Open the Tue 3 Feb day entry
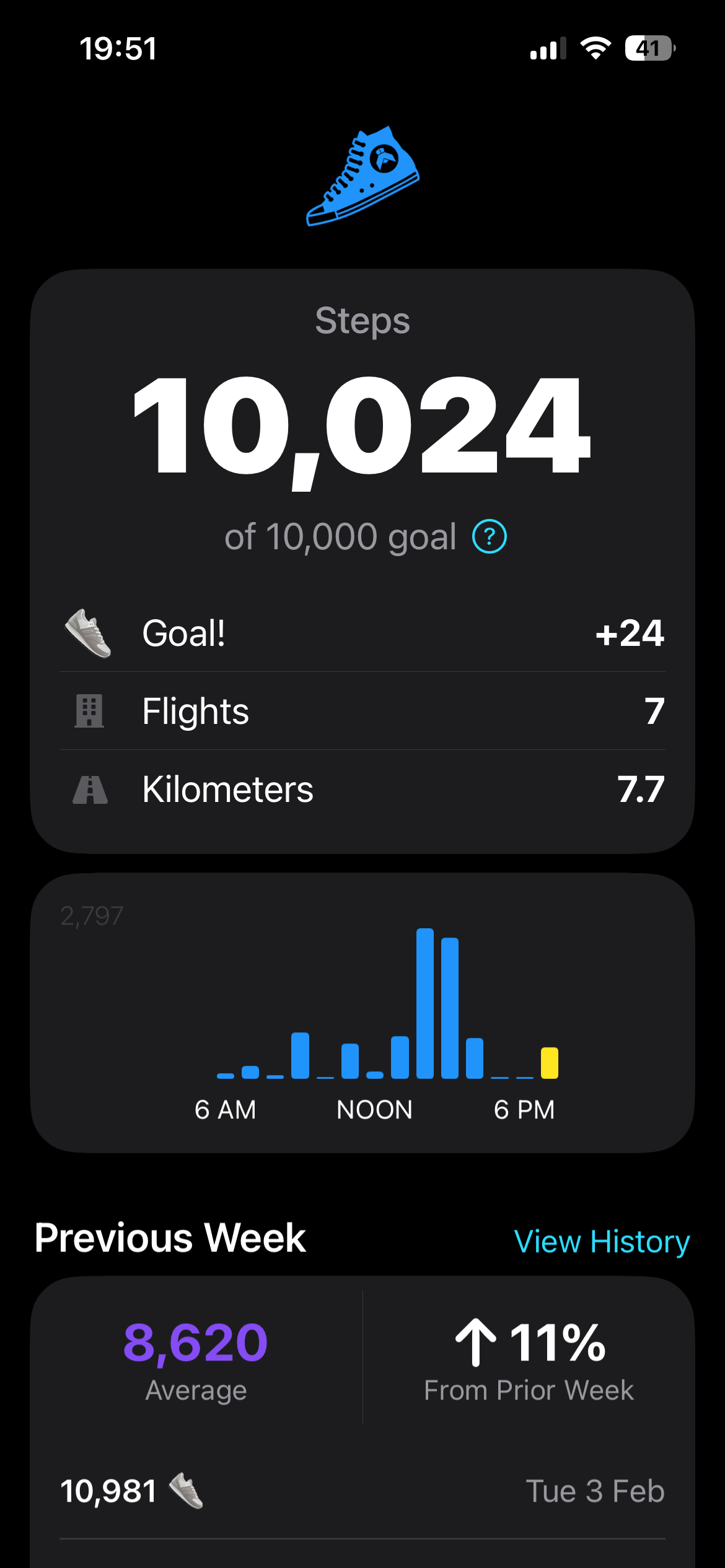725x1568 pixels. tap(362, 1491)
